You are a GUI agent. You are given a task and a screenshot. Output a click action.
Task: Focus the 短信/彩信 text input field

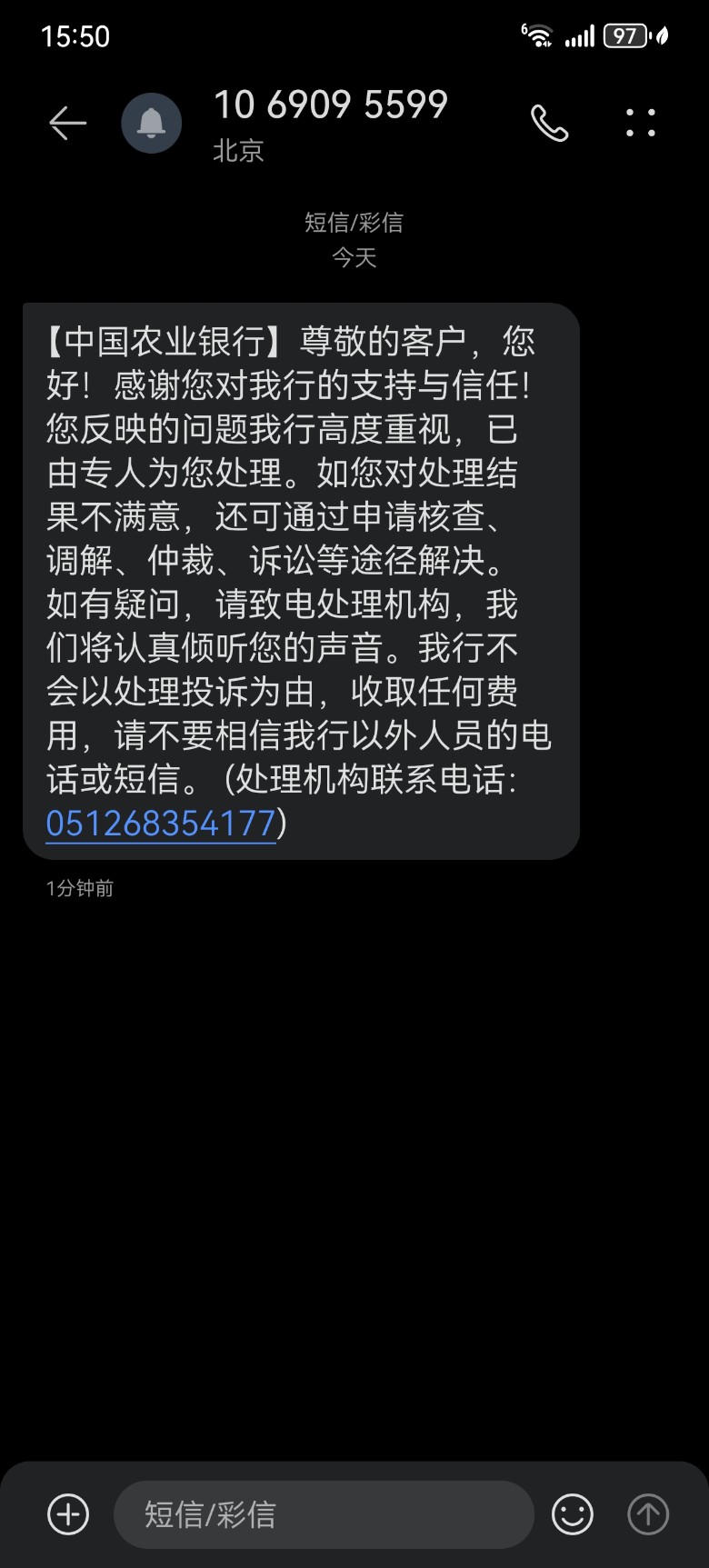[323, 1514]
